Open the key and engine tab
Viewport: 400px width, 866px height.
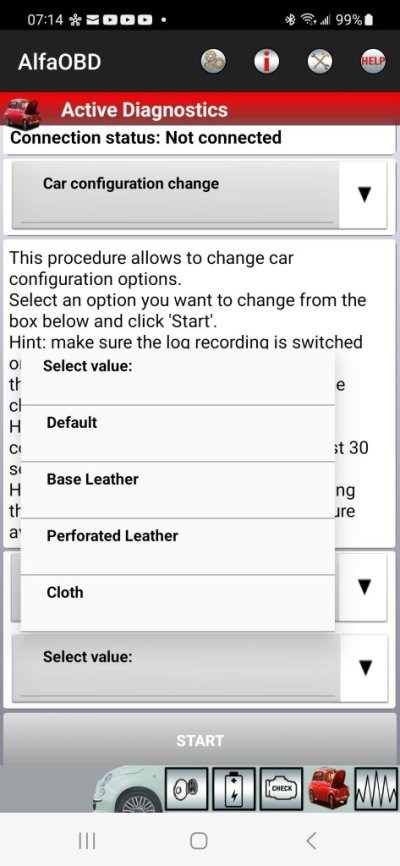[186, 789]
